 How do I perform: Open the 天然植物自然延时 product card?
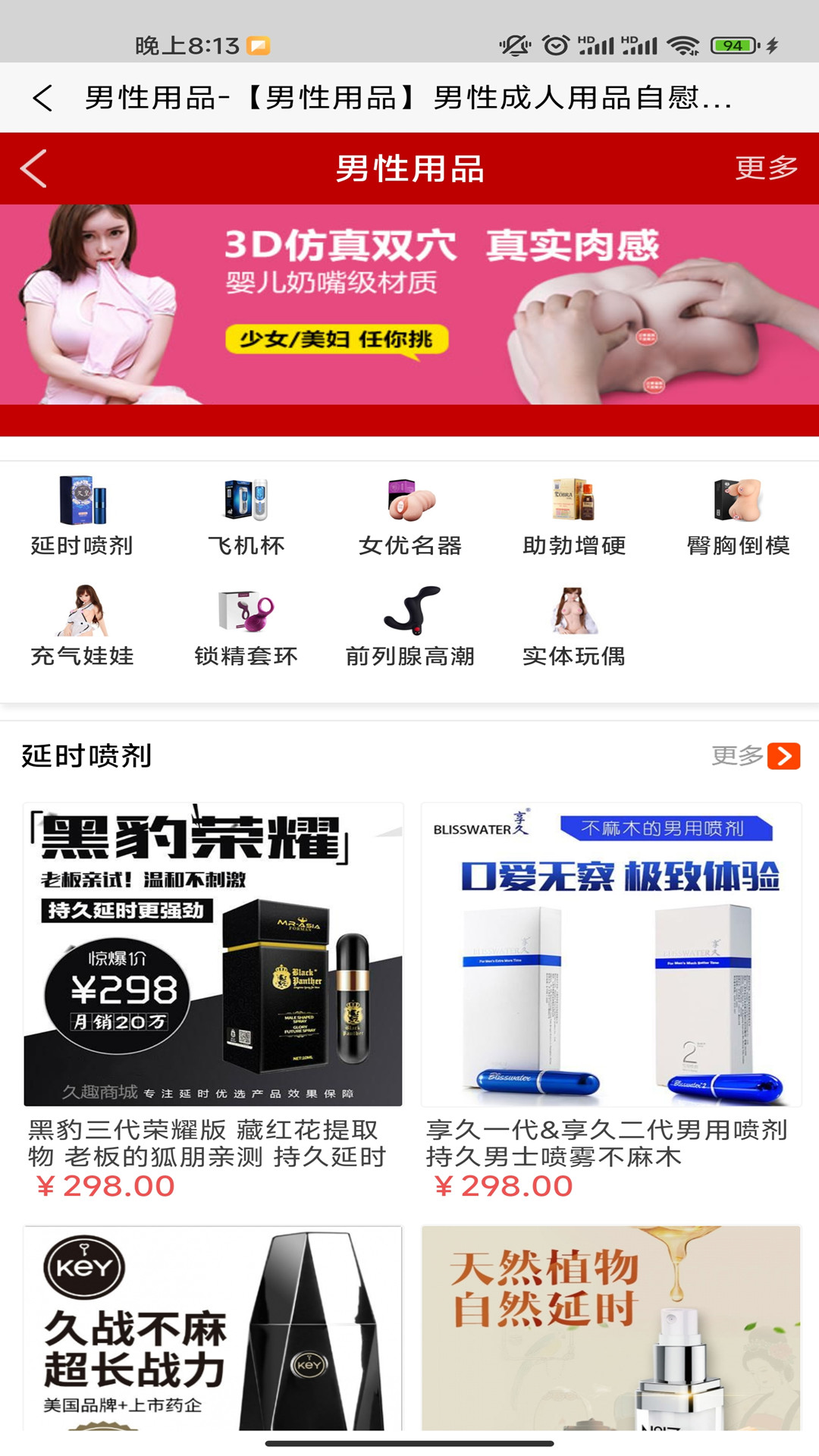pyautogui.click(x=611, y=1329)
